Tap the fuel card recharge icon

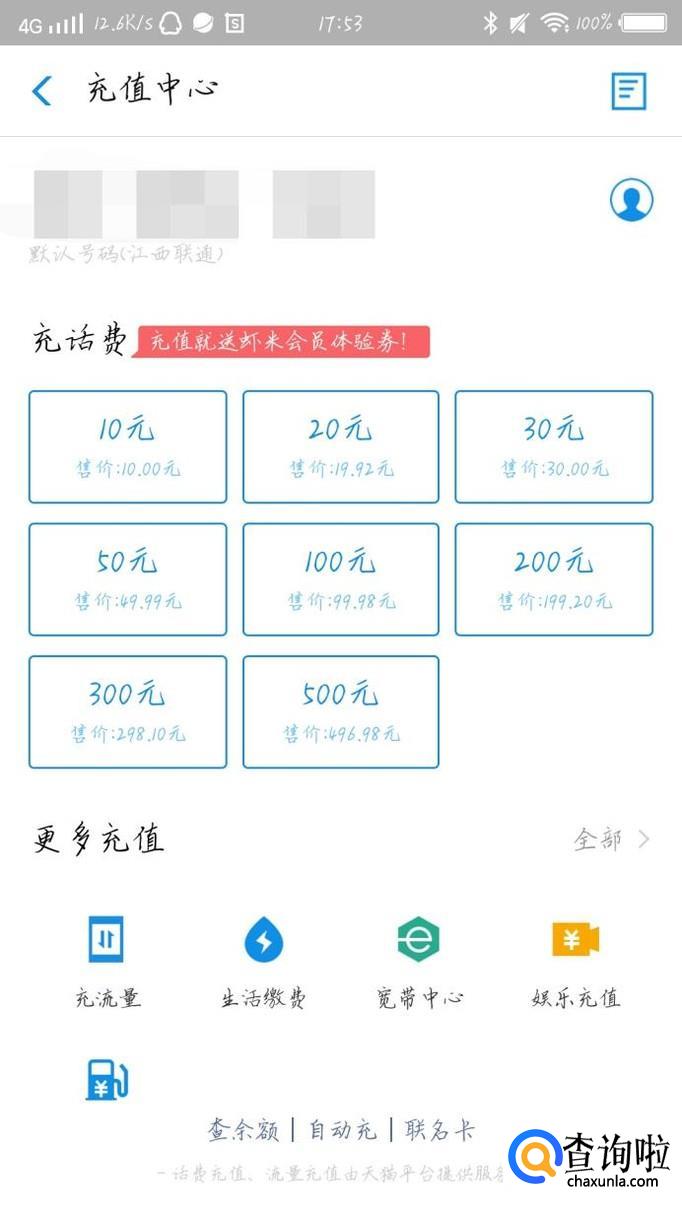point(107,1081)
